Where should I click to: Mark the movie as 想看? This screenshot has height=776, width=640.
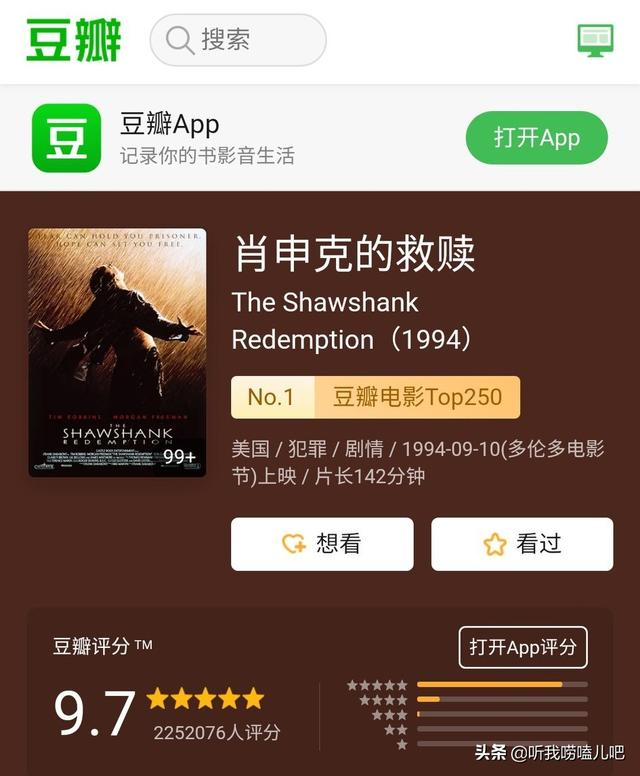point(322,544)
